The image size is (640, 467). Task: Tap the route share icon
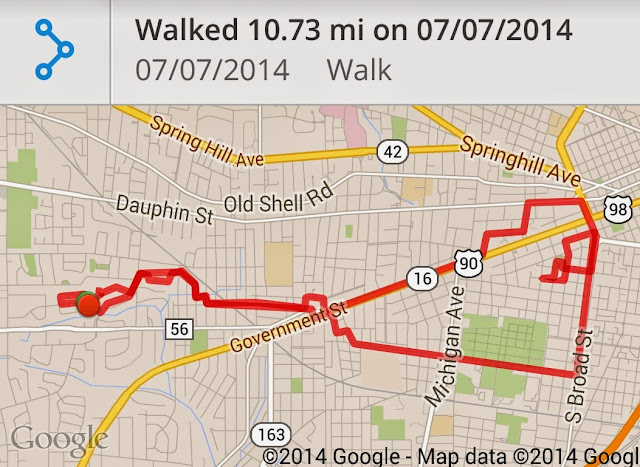(53, 50)
